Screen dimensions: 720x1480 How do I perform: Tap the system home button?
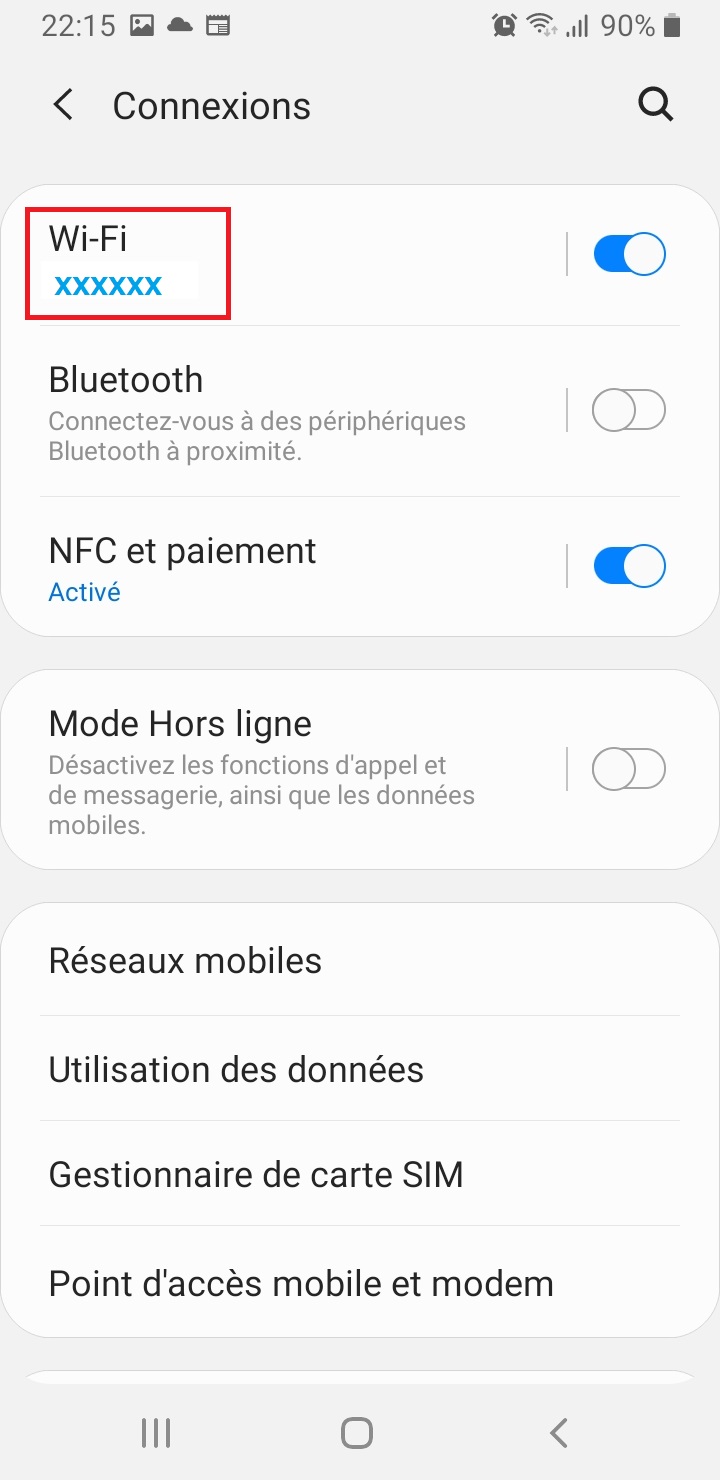[357, 1433]
